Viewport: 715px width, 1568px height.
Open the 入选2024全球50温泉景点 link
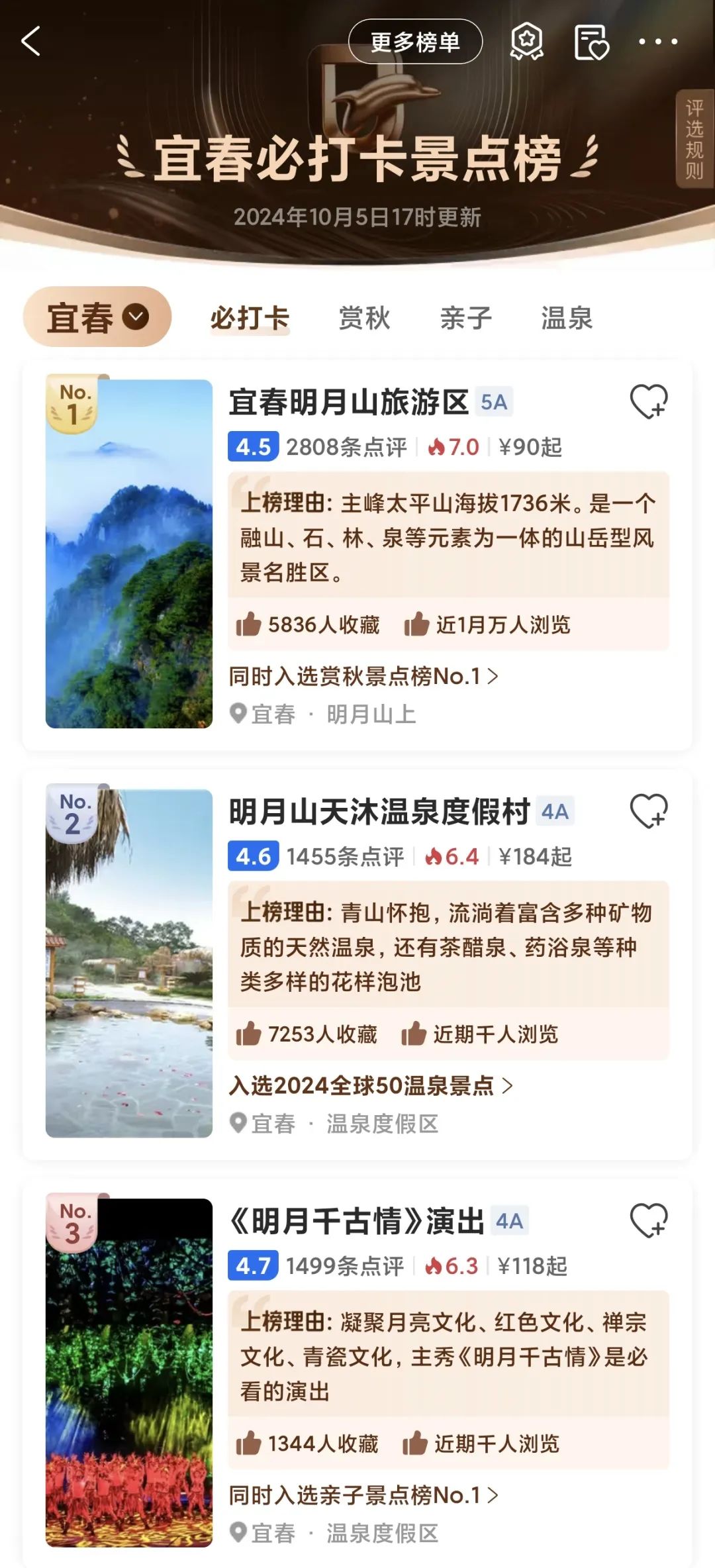pos(370,1085)
